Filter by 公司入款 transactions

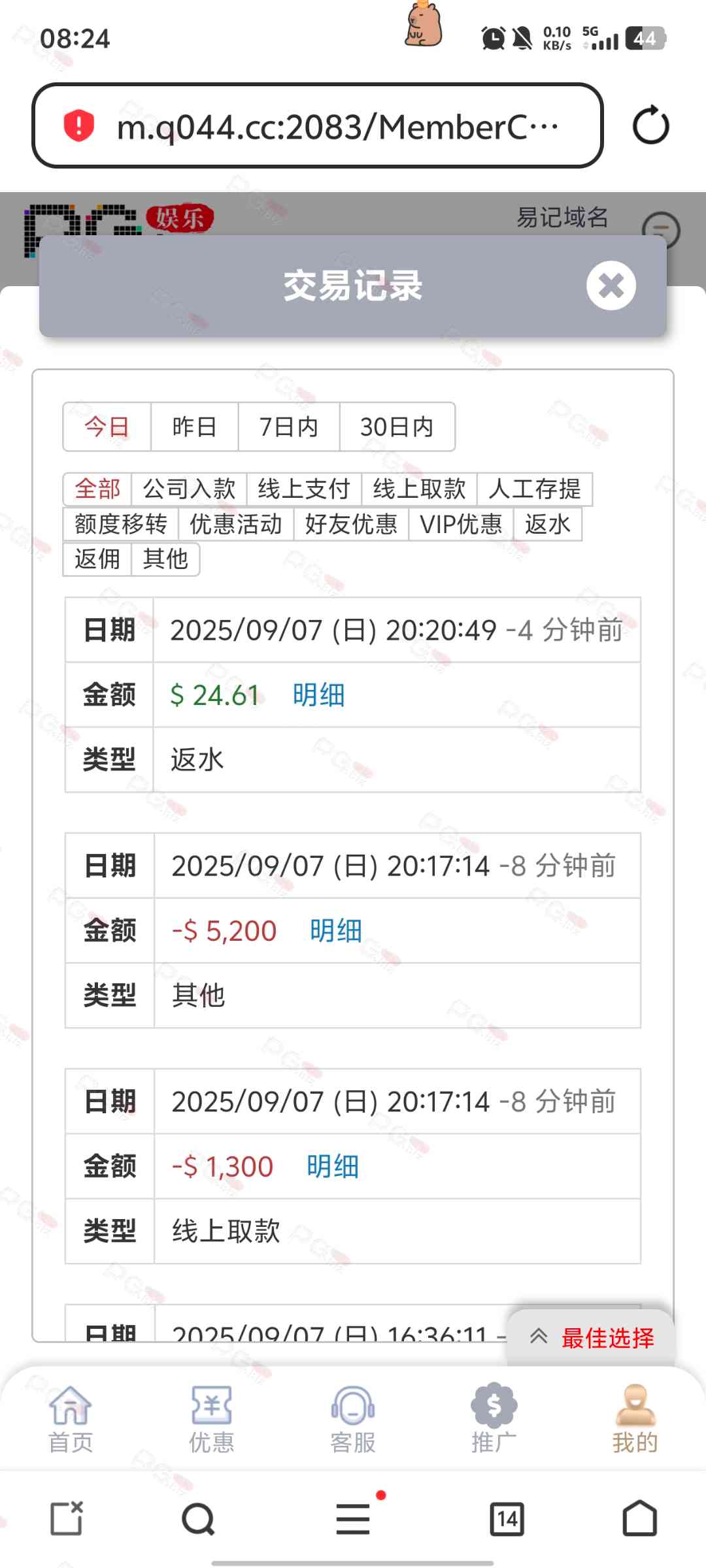(189, 489)
